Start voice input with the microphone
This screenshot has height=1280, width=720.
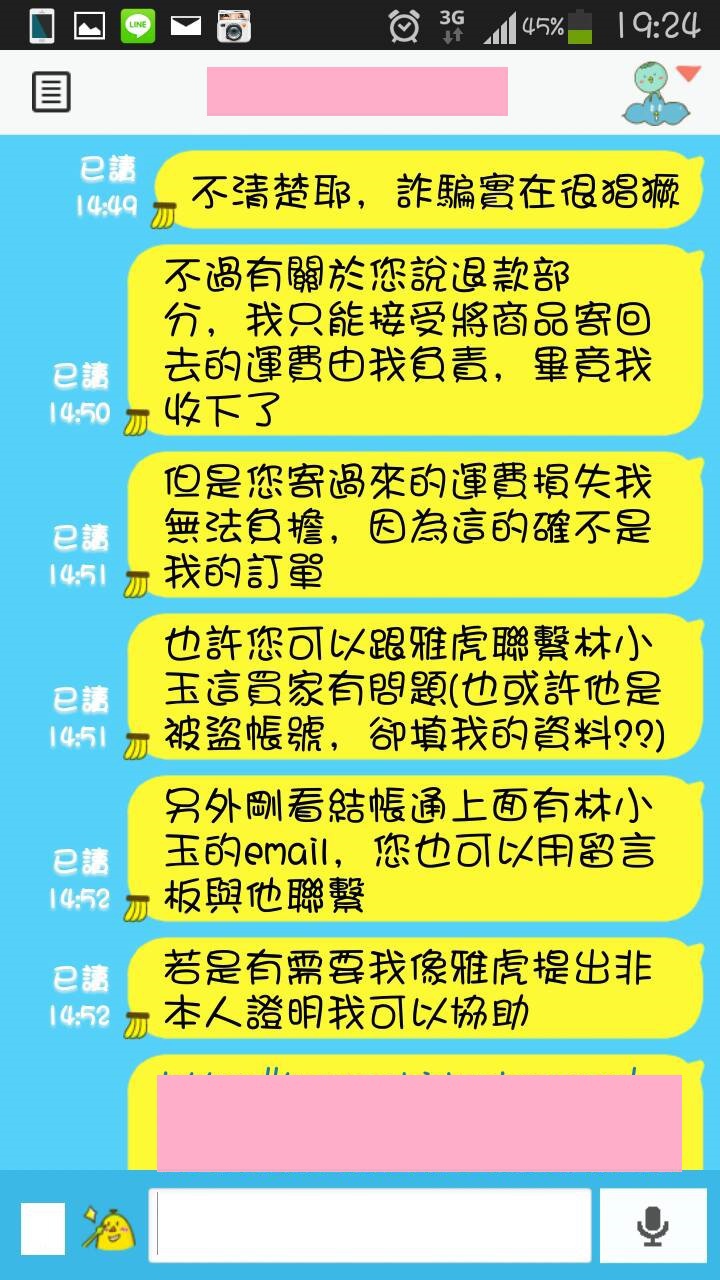(653, 1226)
